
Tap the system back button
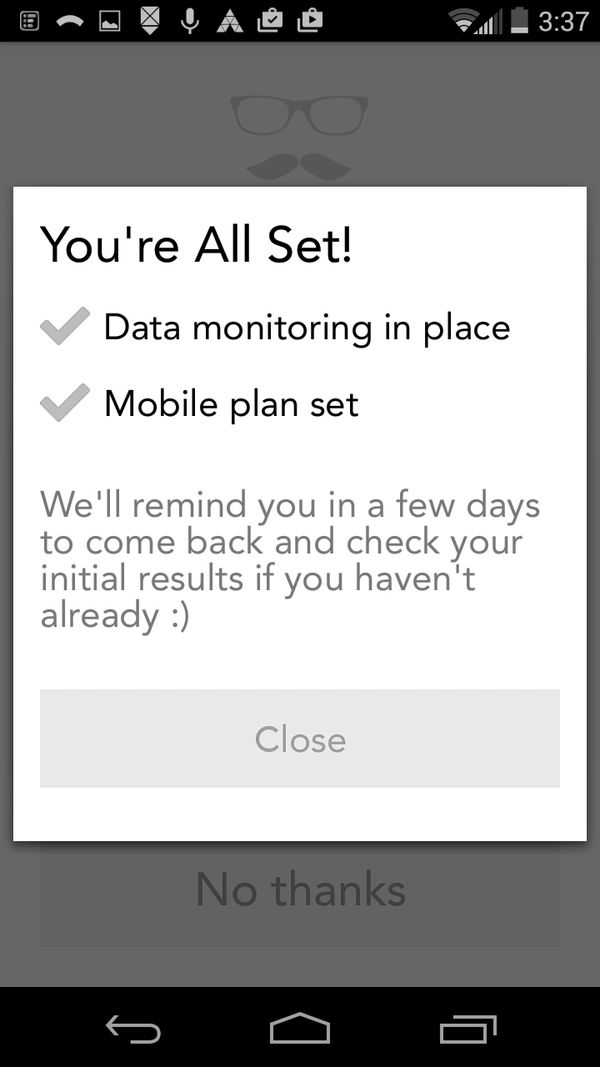tap(133, 1028)
